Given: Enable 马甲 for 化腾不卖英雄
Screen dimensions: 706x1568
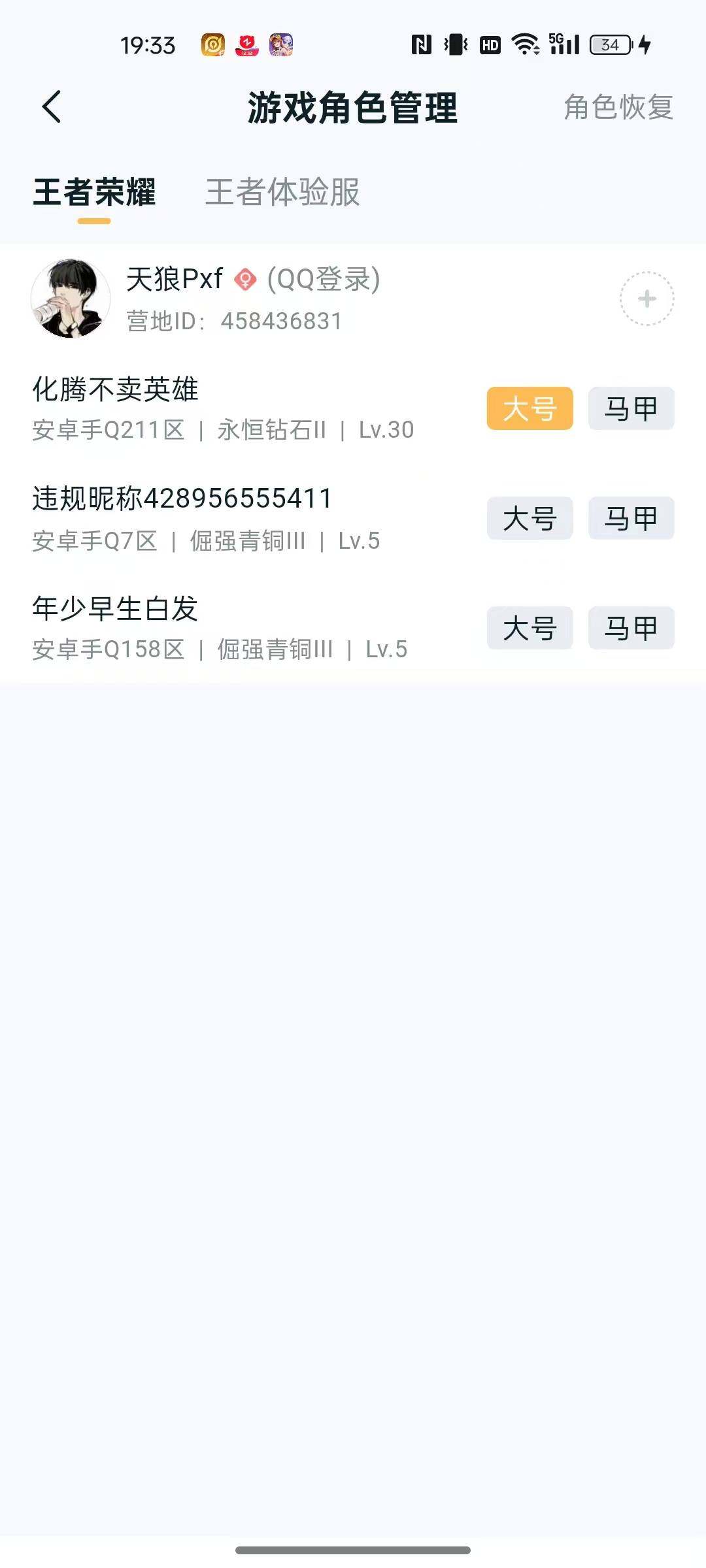Looking at the screenshot, I should click(630, 408).
